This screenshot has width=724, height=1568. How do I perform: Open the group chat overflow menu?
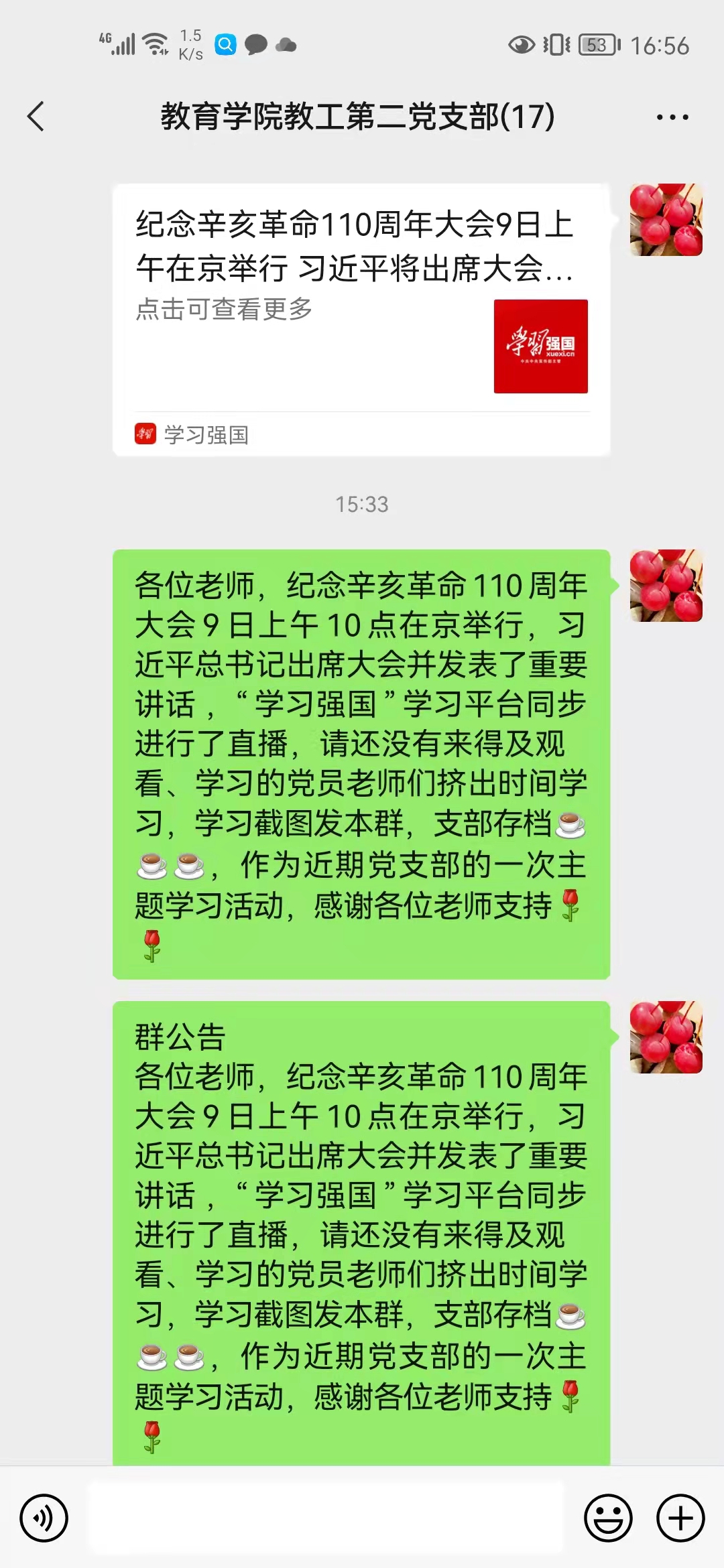coord(672,117)
